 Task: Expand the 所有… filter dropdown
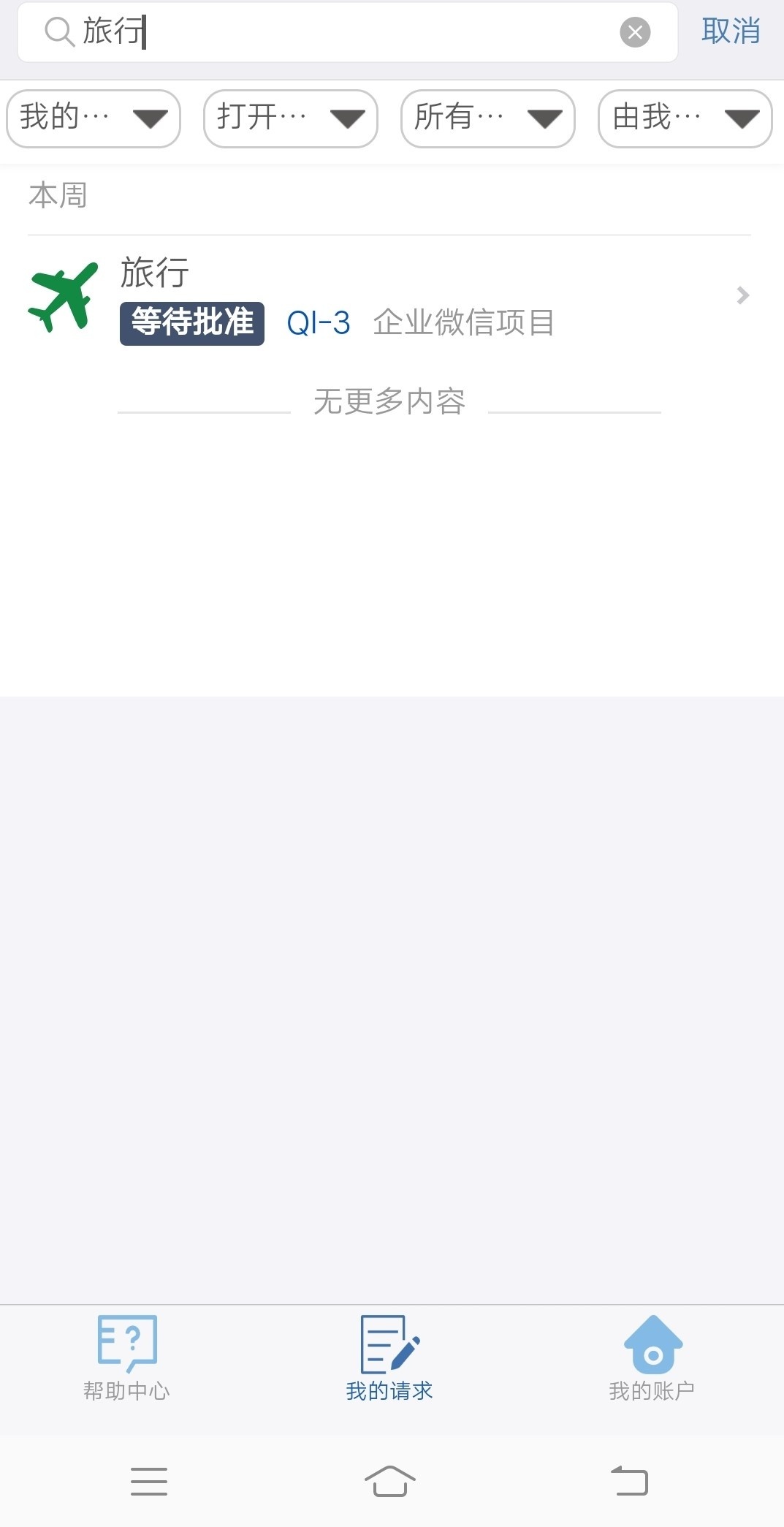[x=488, y=118]
